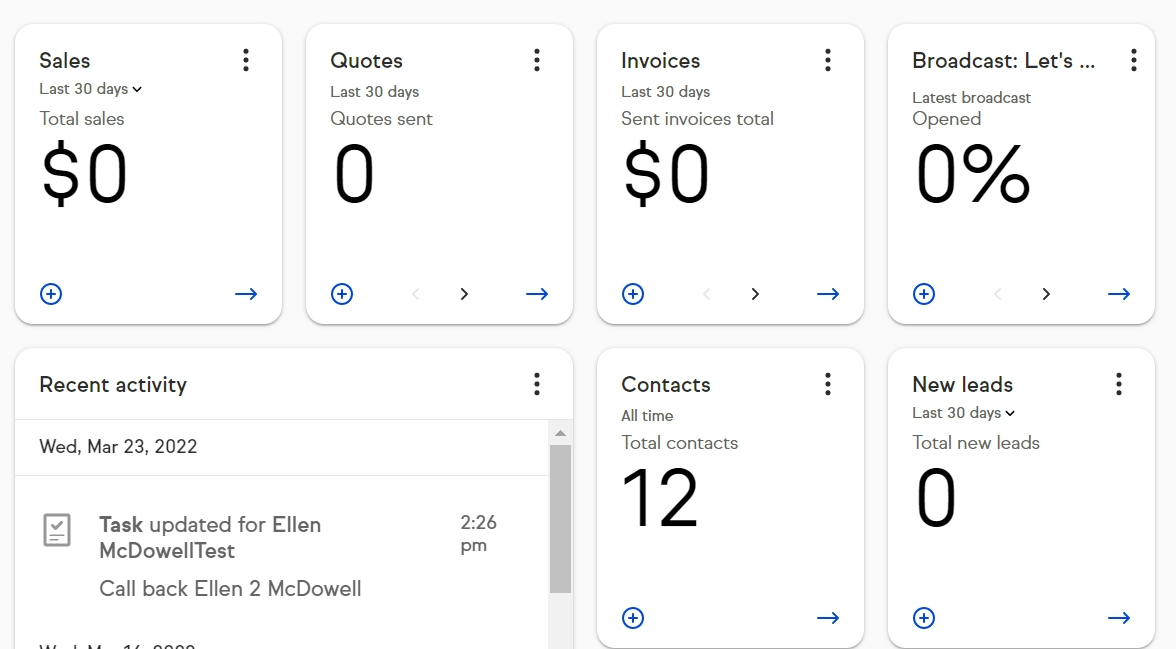The height and width of the screenshot is (649, 1176).
Task: Create a new quote with the plus icon
Action: tap(342, 294)
